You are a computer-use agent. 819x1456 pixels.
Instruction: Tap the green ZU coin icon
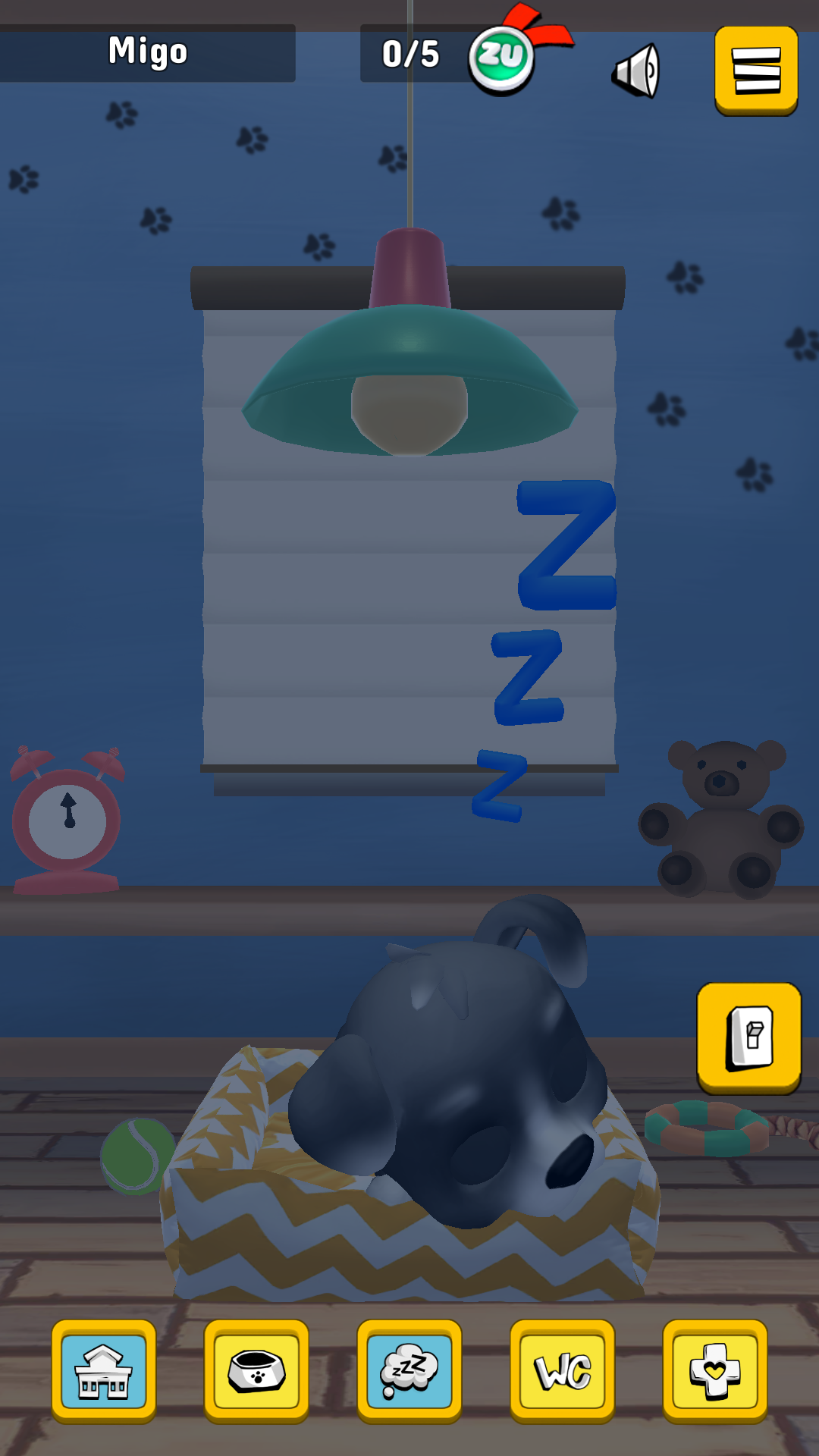click(x=501, y=58)
